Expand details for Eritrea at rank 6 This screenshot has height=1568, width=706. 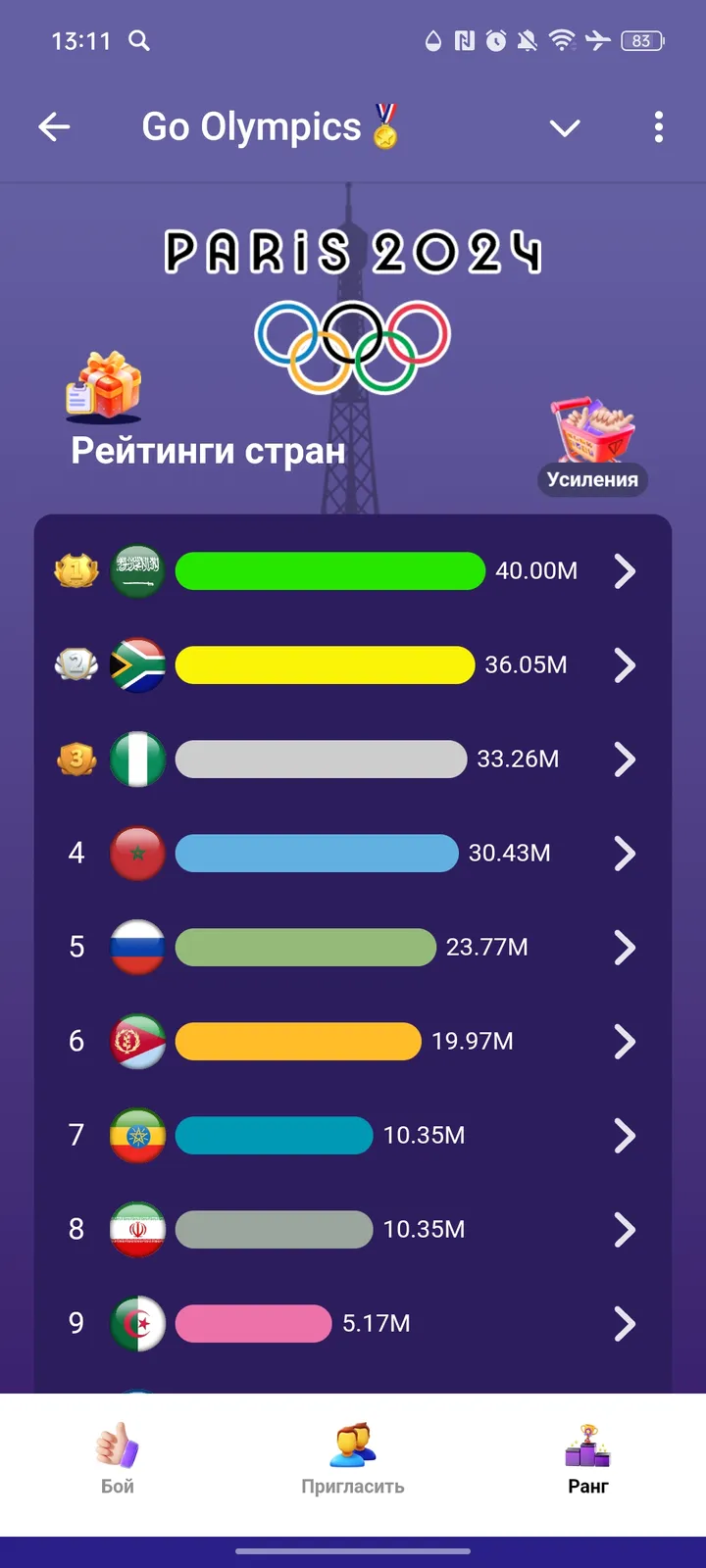point(625,1042)
